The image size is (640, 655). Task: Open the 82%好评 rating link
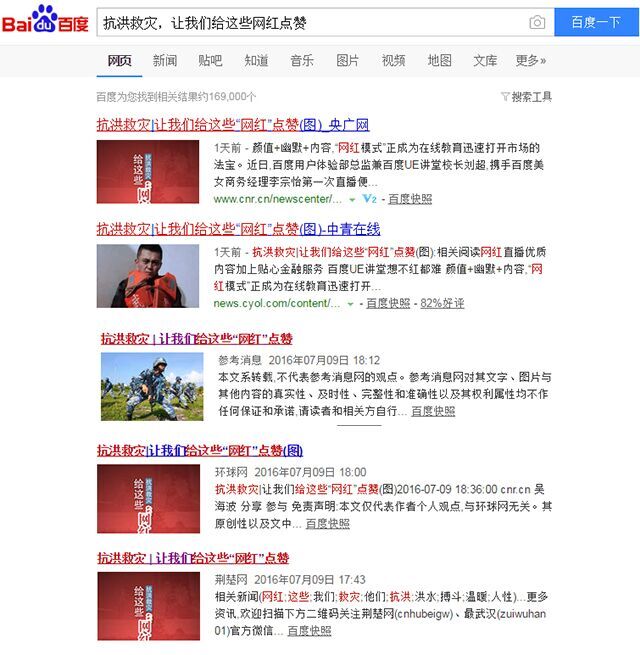point(442,303)
